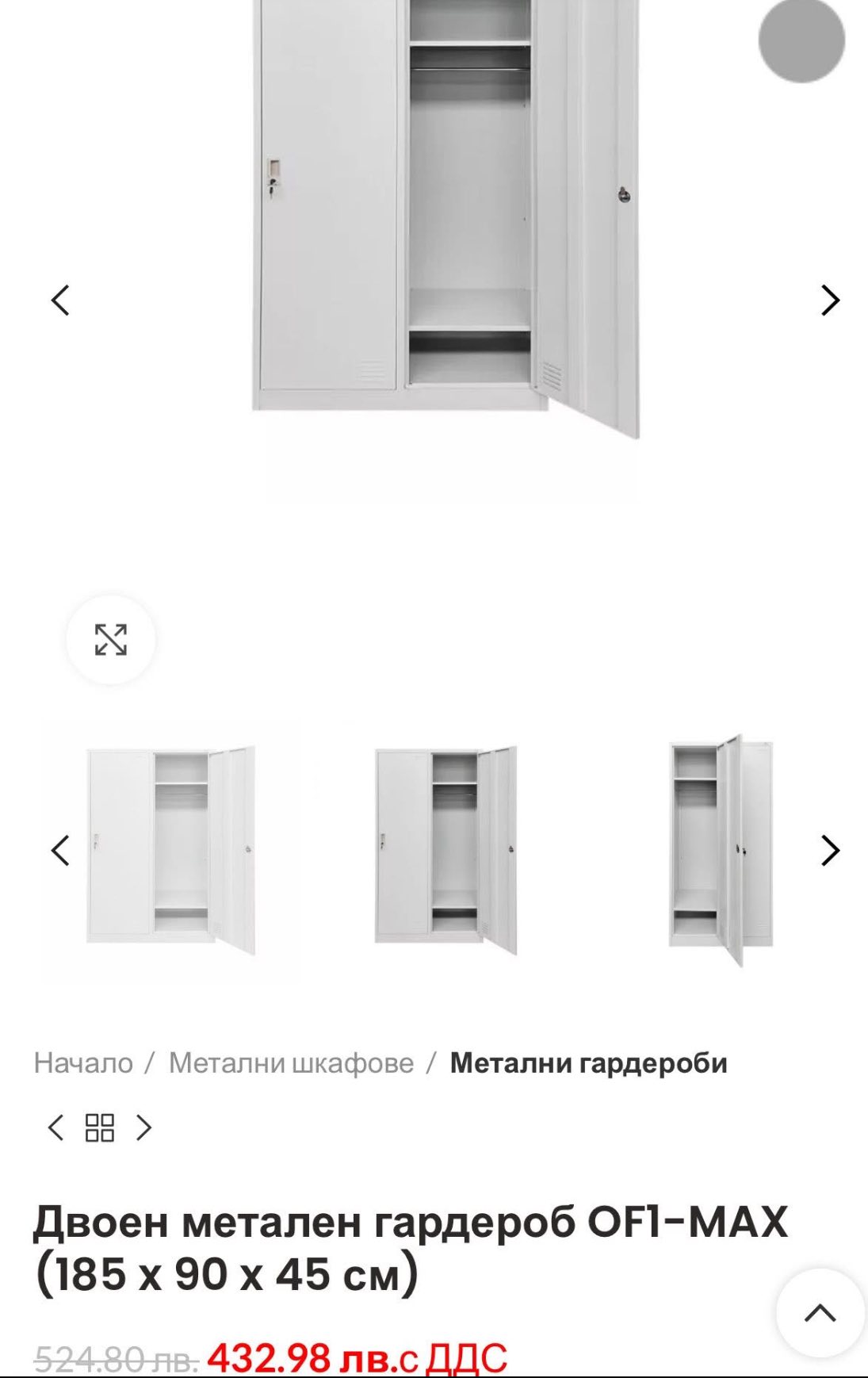Screen dimensions: 868x1378
Task: Select the first wardrobe thumbnail
Action: (171, 850)
